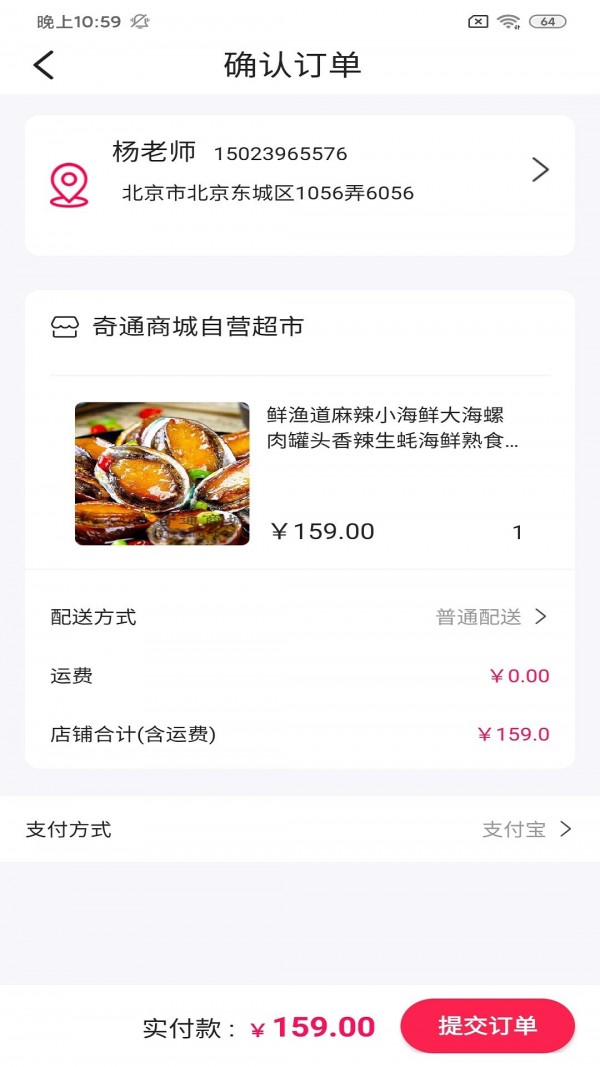Open the 配送方式 delivery method options
The image size is (600, 1067).
[x=492, y=617]
